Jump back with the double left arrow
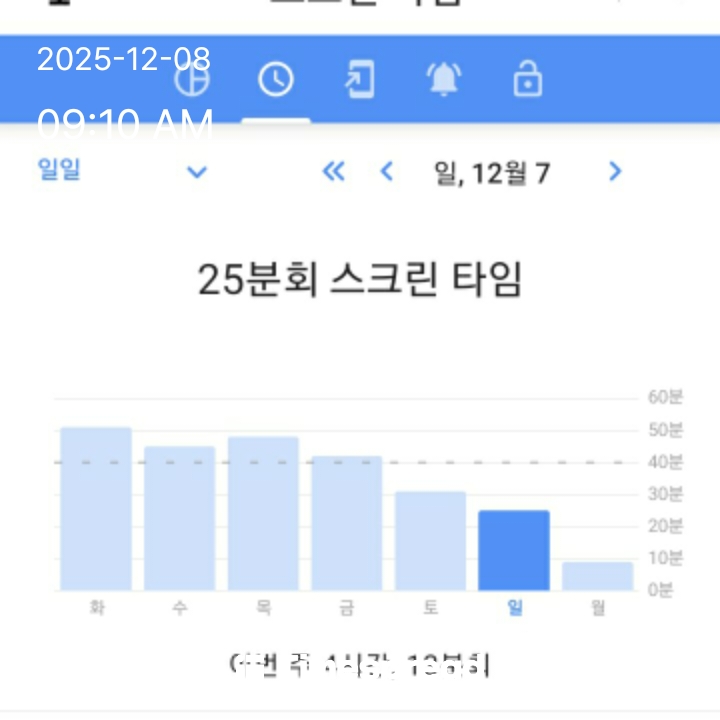Screen dimensions: 720x720 [x=333, y=172]
